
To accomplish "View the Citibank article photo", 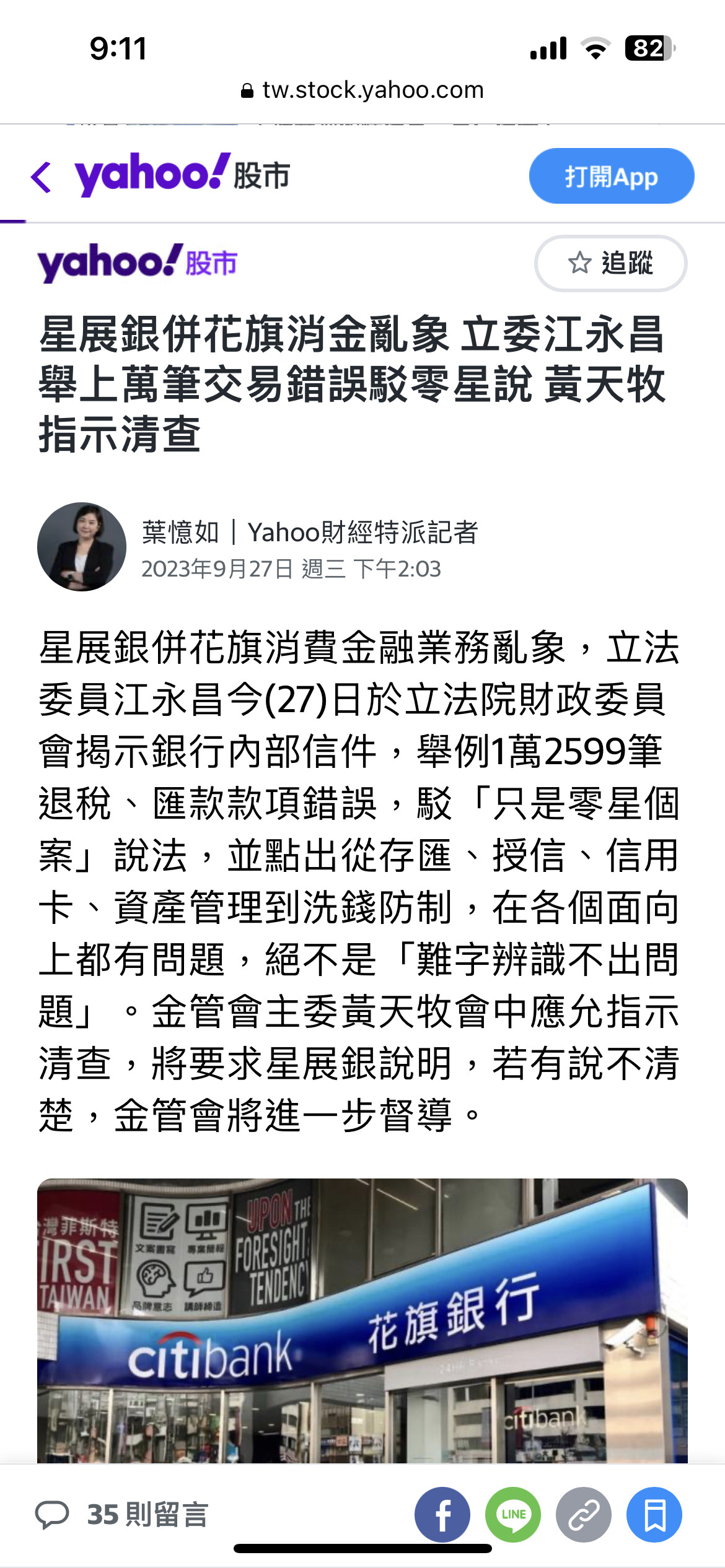I will click(x=362, y=1320).
